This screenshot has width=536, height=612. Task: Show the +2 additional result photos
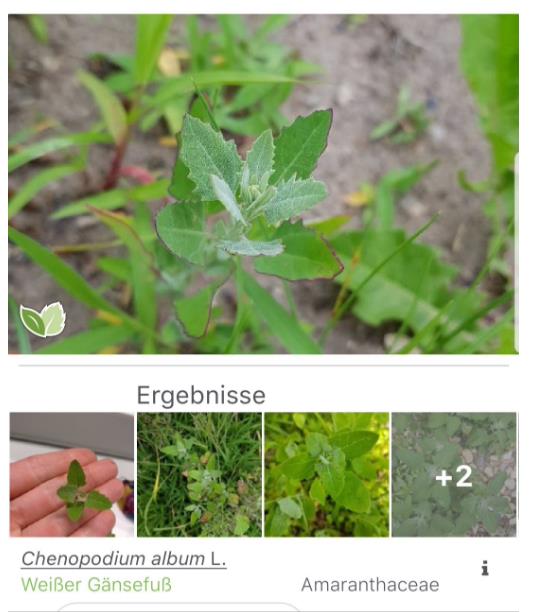coord(454,474)
